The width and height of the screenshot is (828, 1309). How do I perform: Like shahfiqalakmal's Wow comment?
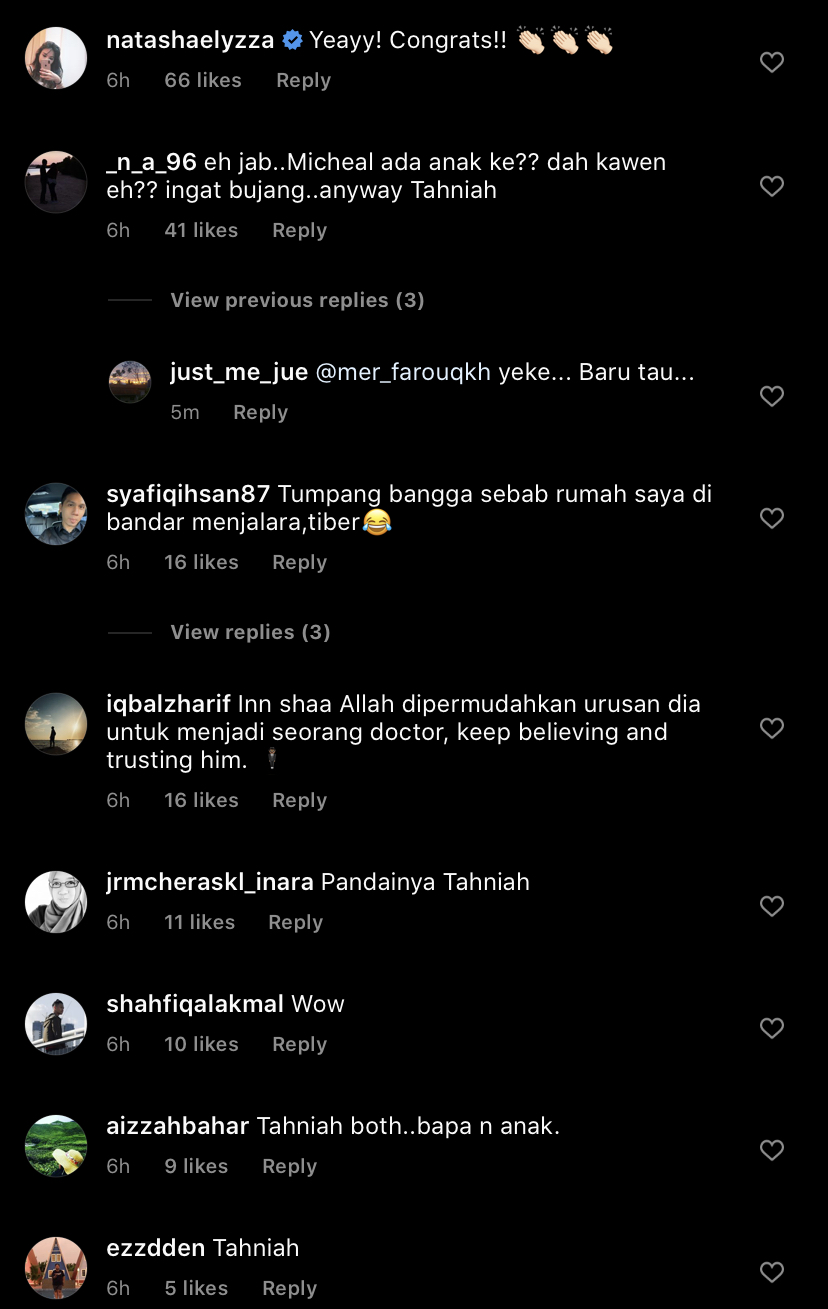point(771,1029)
